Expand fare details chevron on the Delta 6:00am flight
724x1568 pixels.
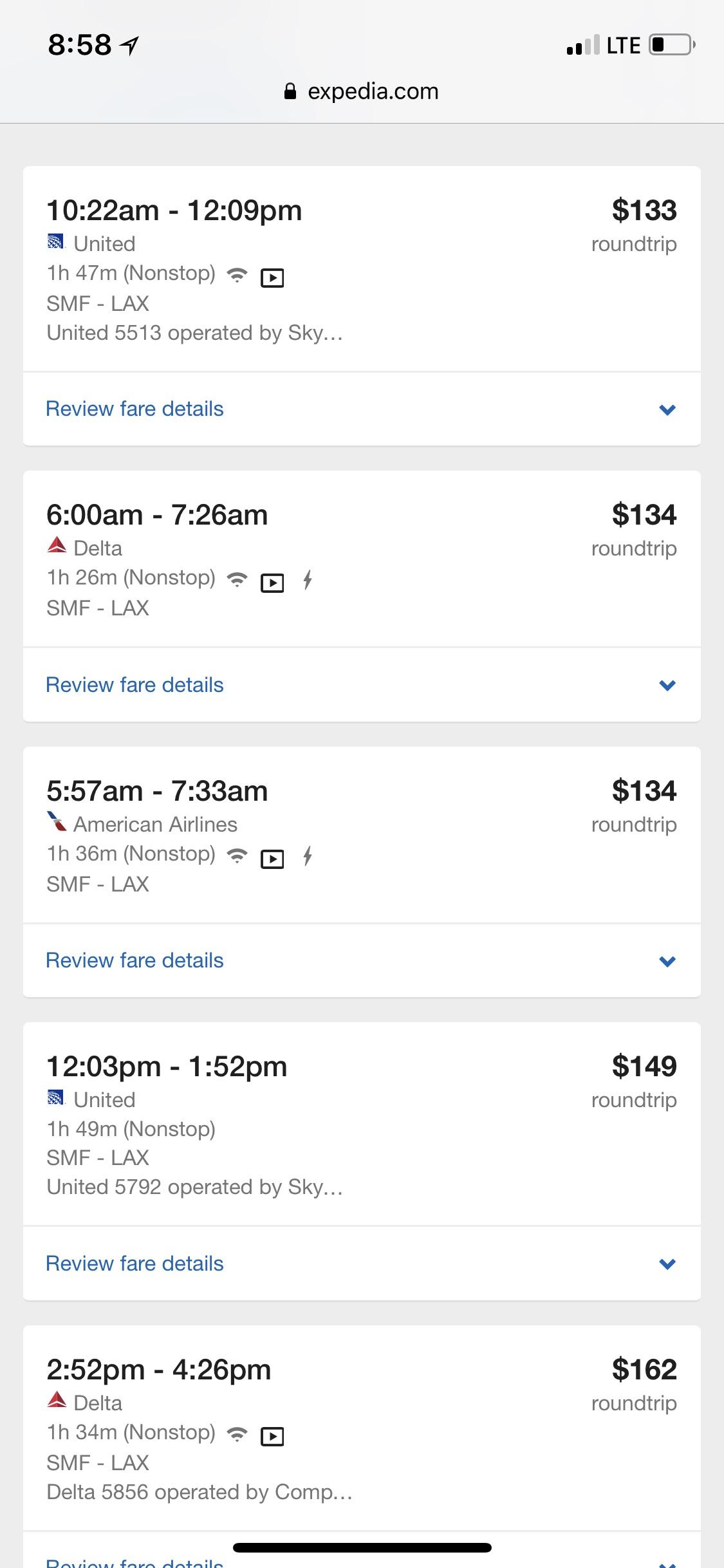[668, 684]
